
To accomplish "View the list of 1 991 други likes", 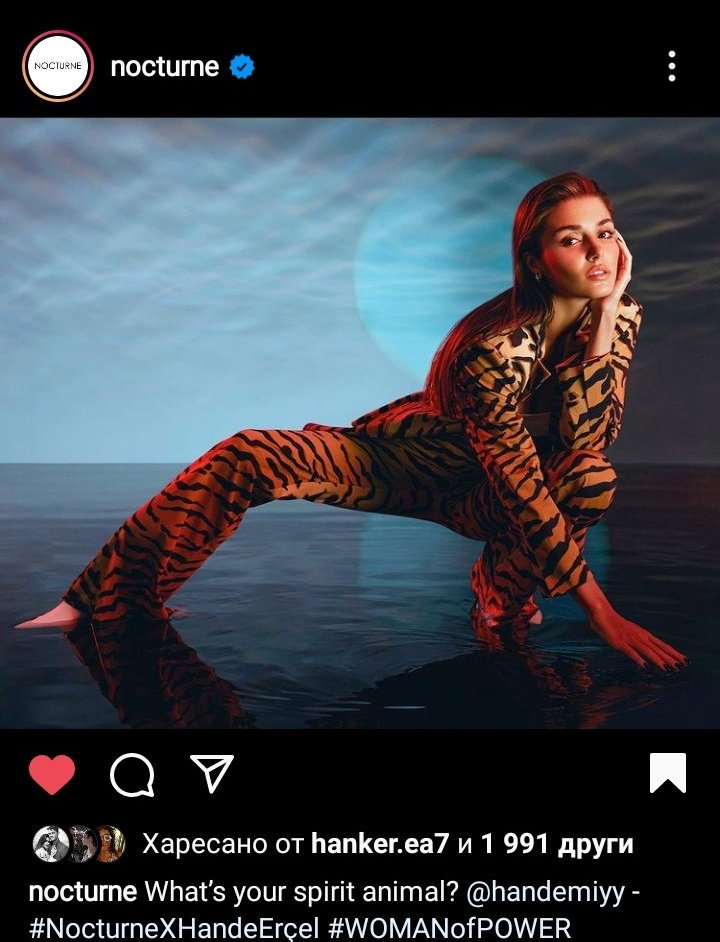I will click(x=557, y=844).
